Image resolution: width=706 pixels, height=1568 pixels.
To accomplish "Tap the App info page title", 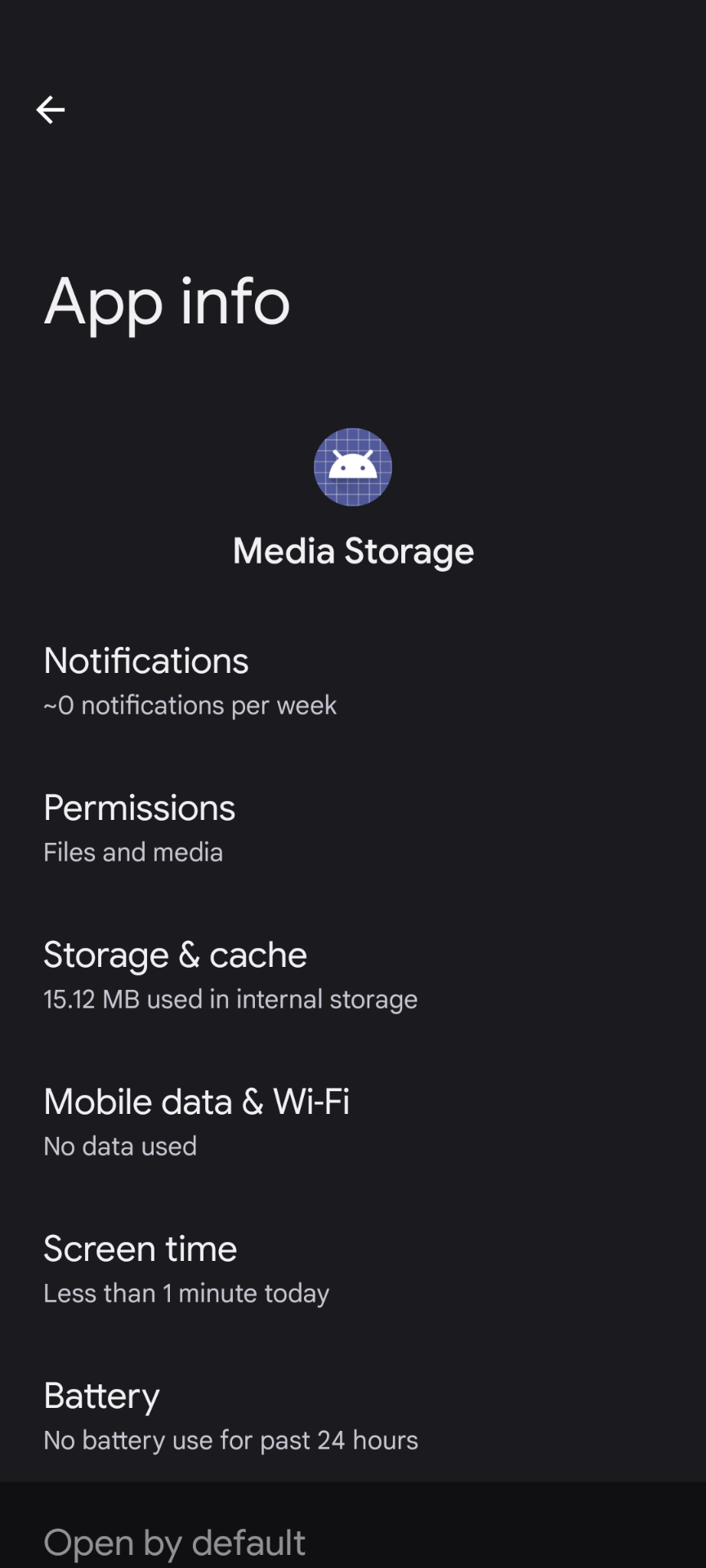I will (x=168, y=304).
